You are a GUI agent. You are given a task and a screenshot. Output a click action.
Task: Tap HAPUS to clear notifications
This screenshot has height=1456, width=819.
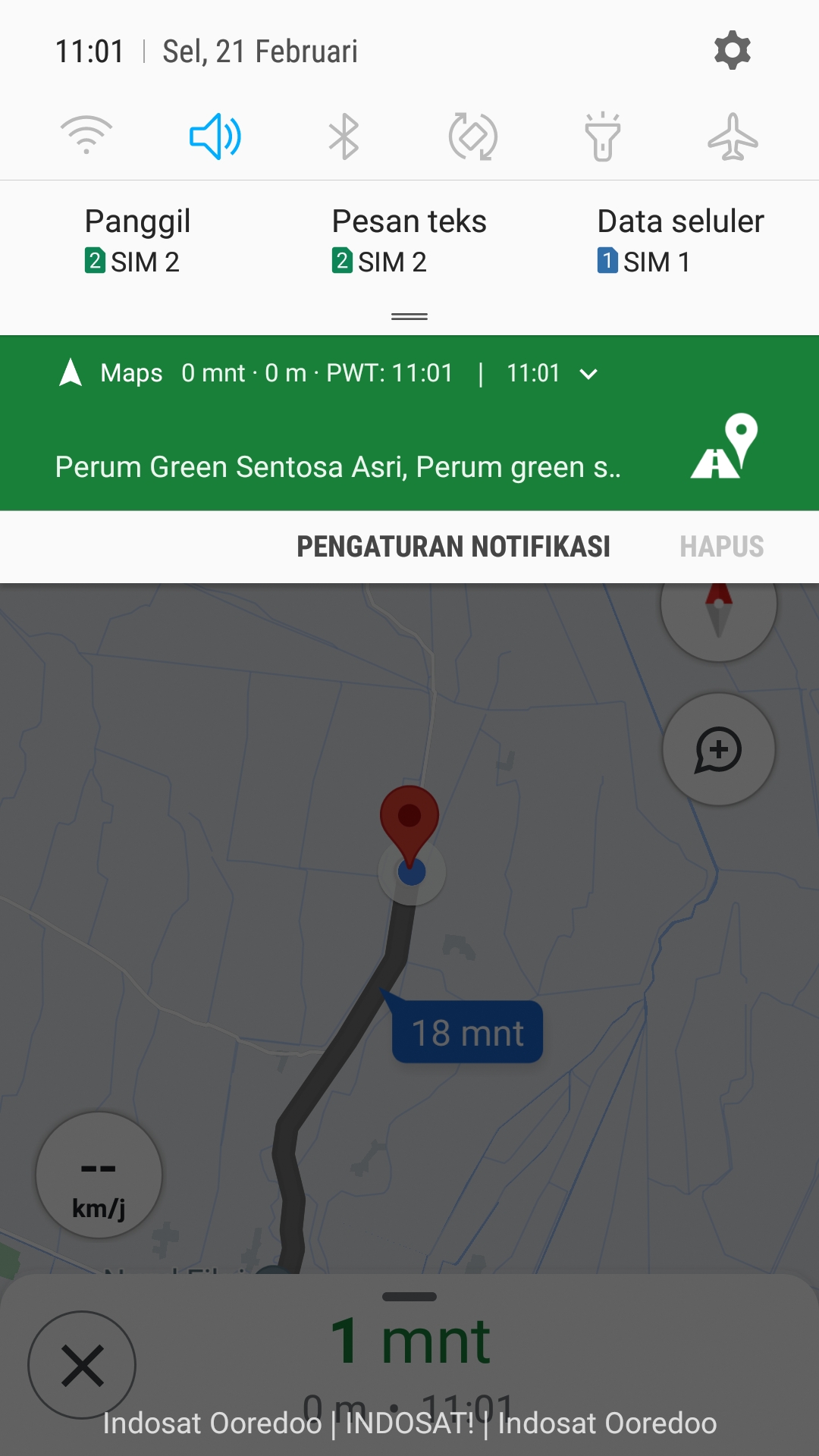(721, 547)
